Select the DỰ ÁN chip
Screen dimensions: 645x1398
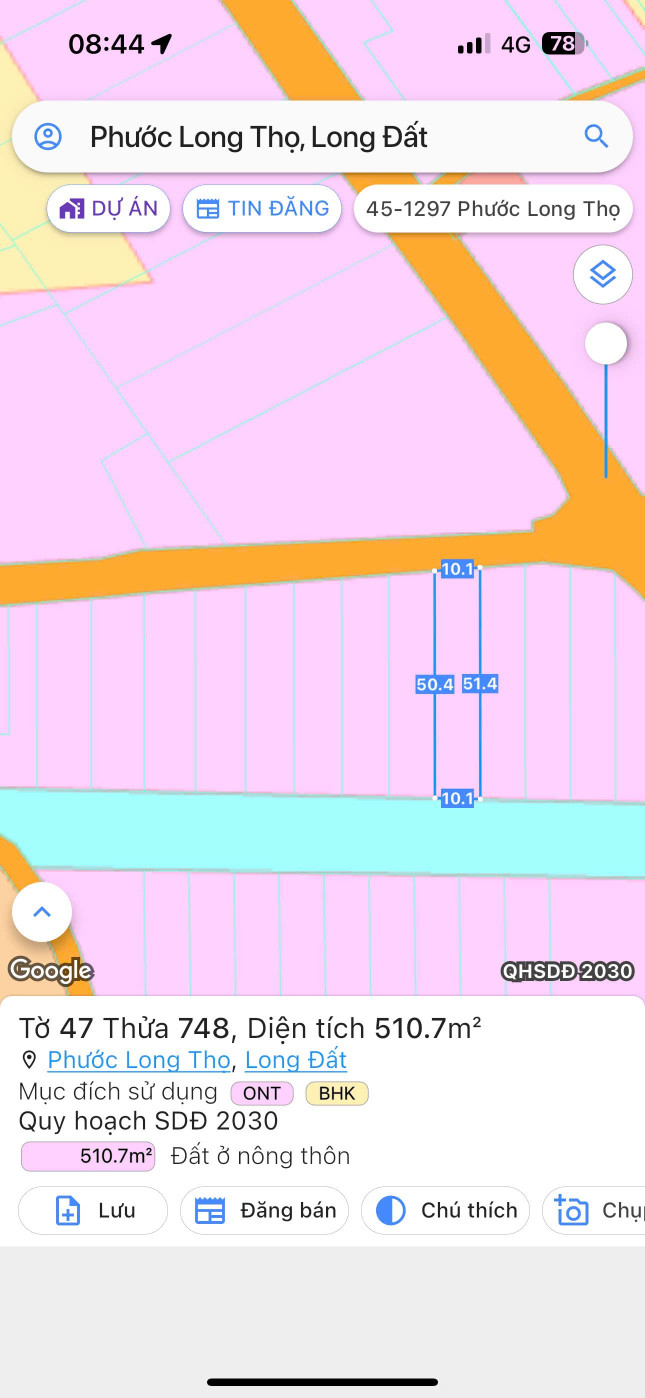109,209
